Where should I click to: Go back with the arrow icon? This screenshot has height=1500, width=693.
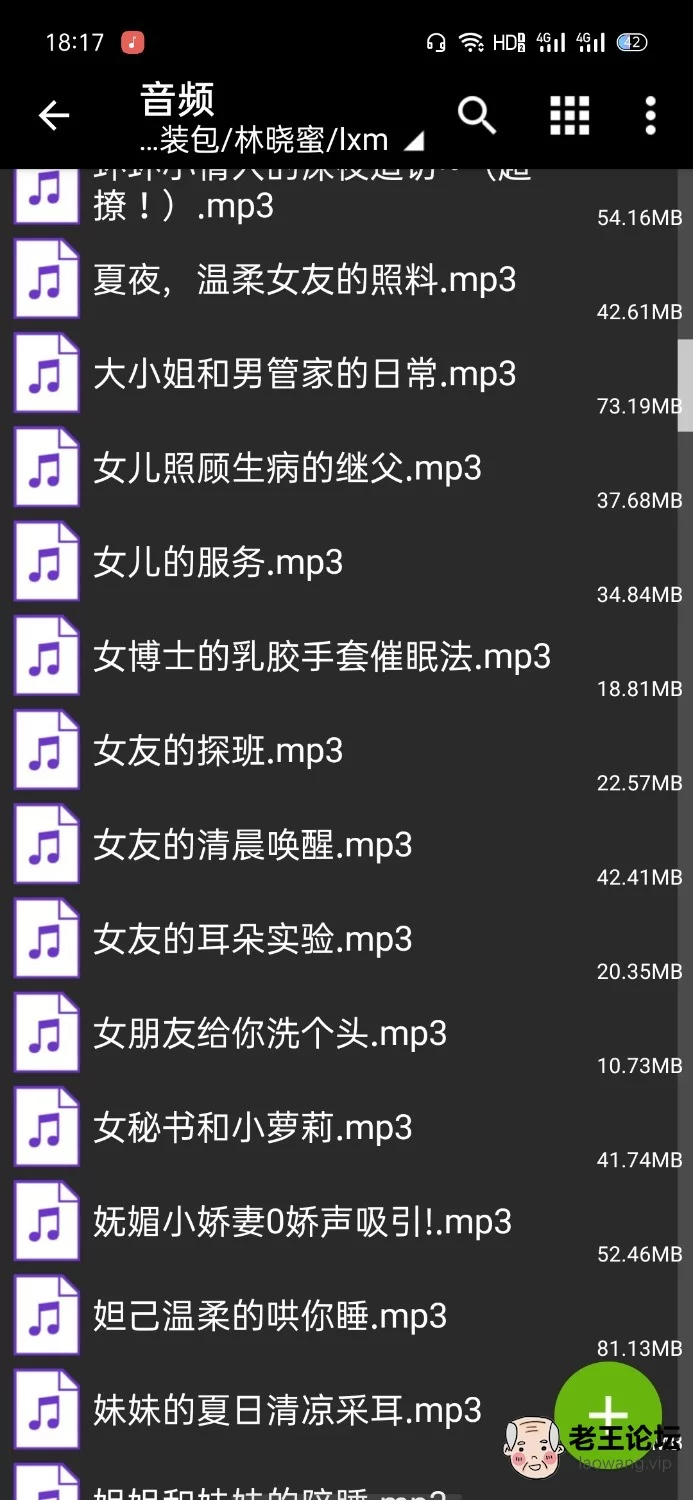click(x=54, y=116)
